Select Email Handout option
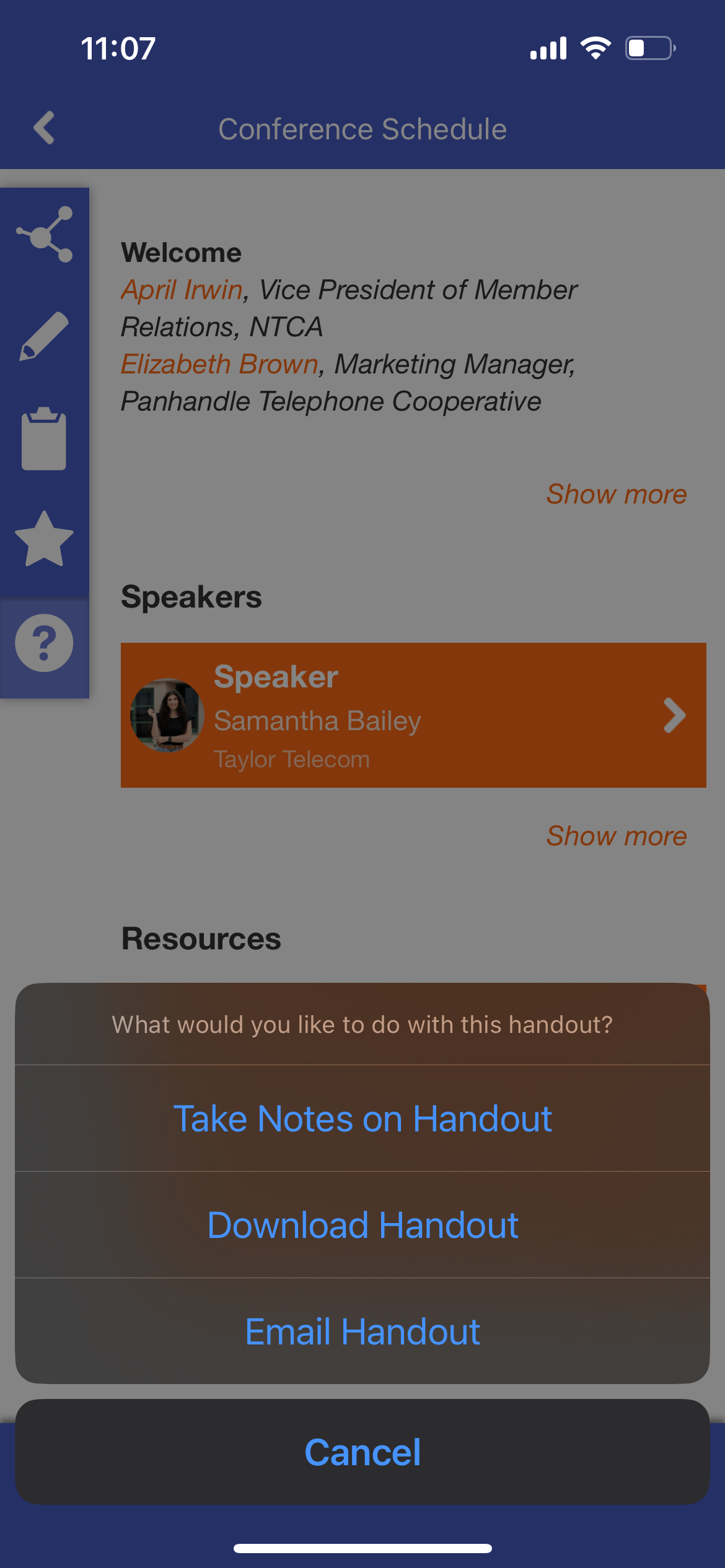 tap(362, 1331)
